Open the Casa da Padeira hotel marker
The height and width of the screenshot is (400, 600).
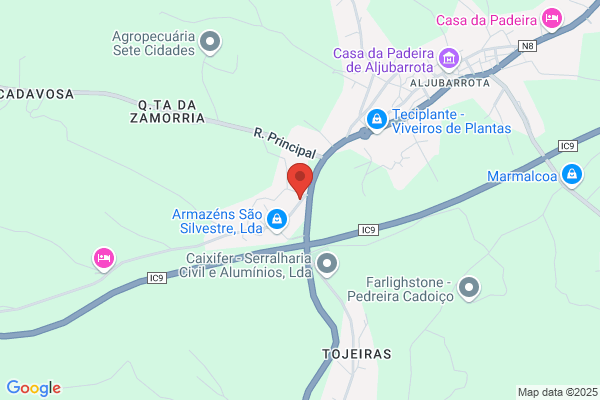tap(552, 20)
